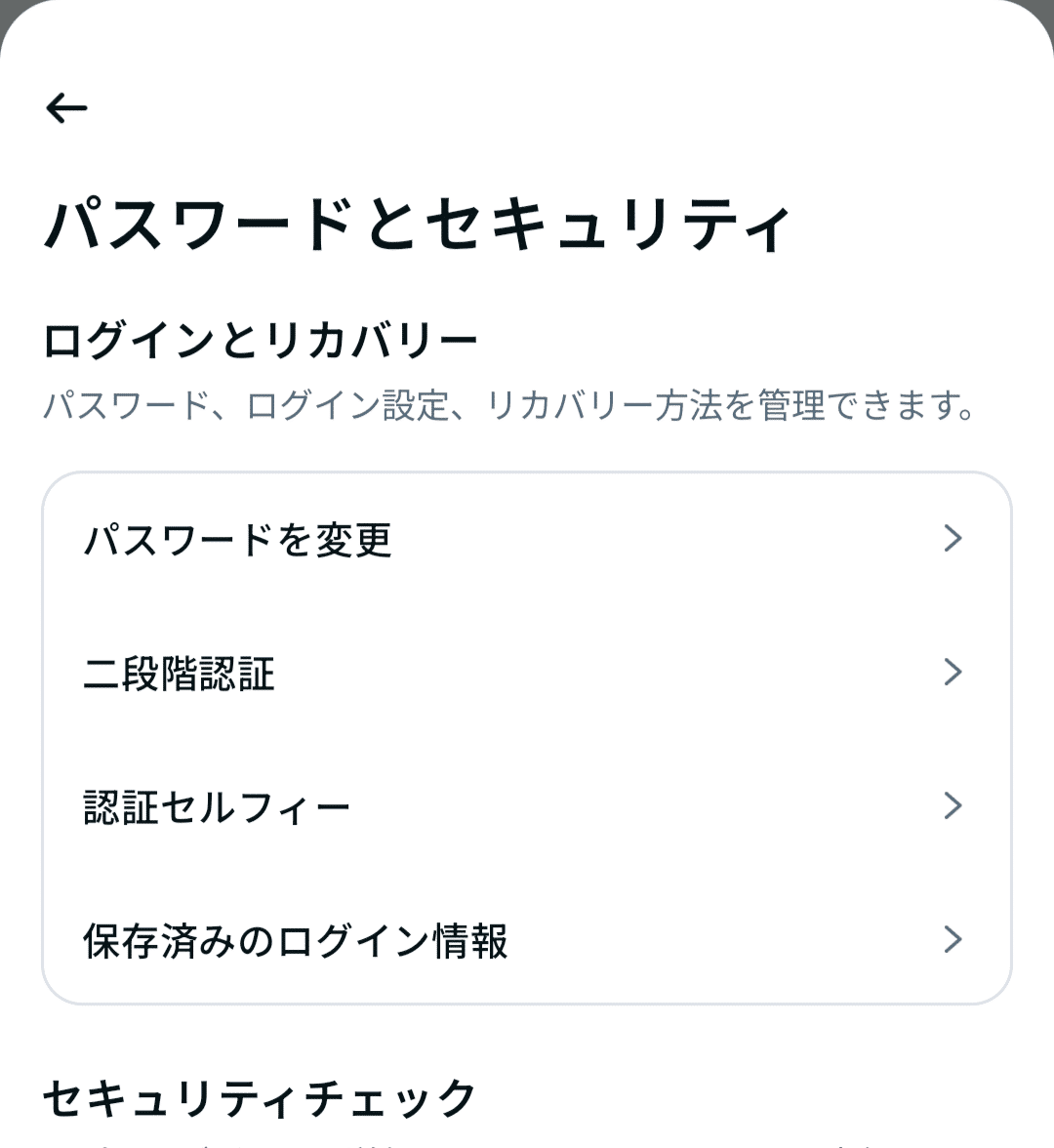Viewport: 1054px width, 1148px height.
Task: Tap the 保存済みのログイン情報 row area
Action: click(x=527, y=939)
